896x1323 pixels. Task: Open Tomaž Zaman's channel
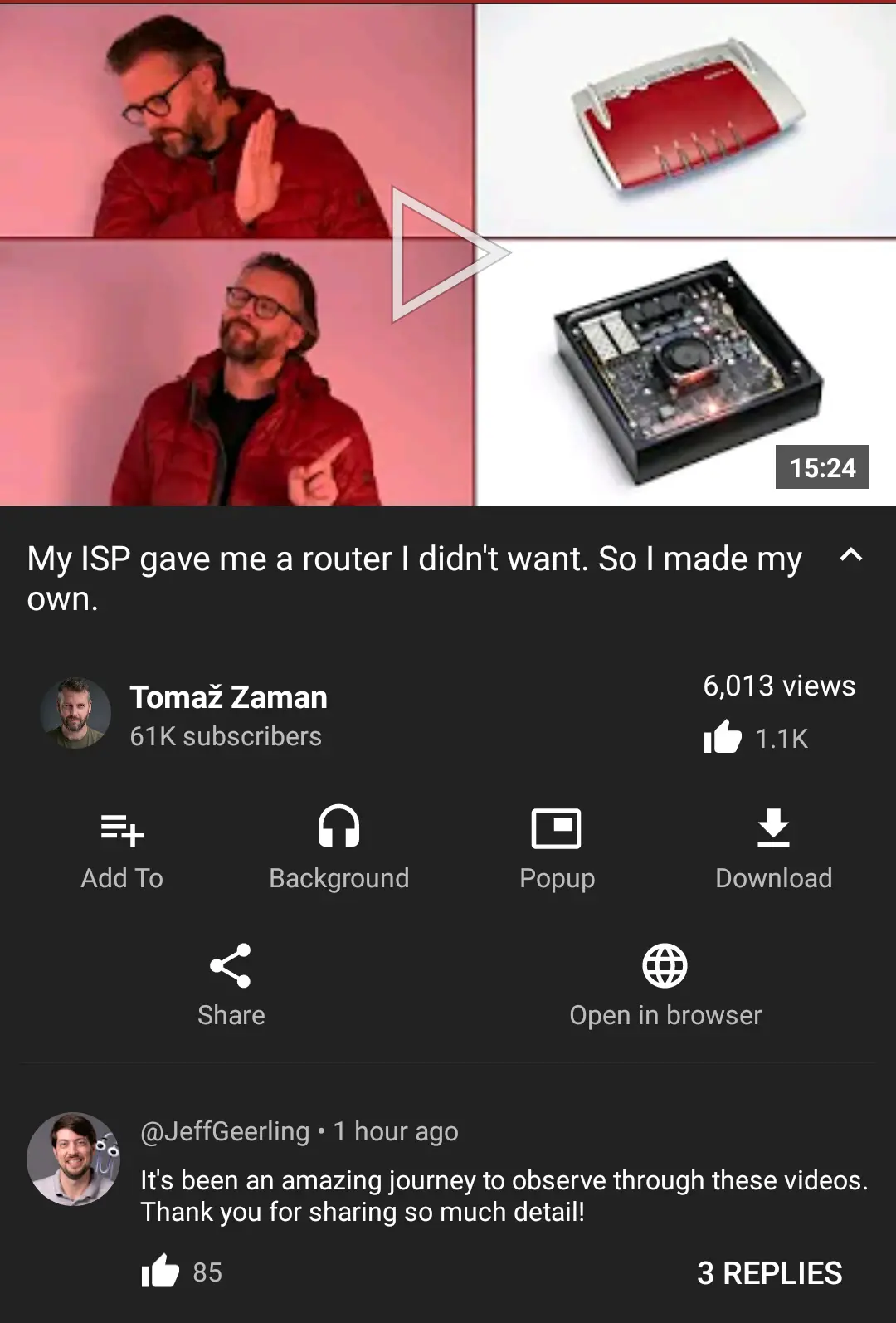228,698
